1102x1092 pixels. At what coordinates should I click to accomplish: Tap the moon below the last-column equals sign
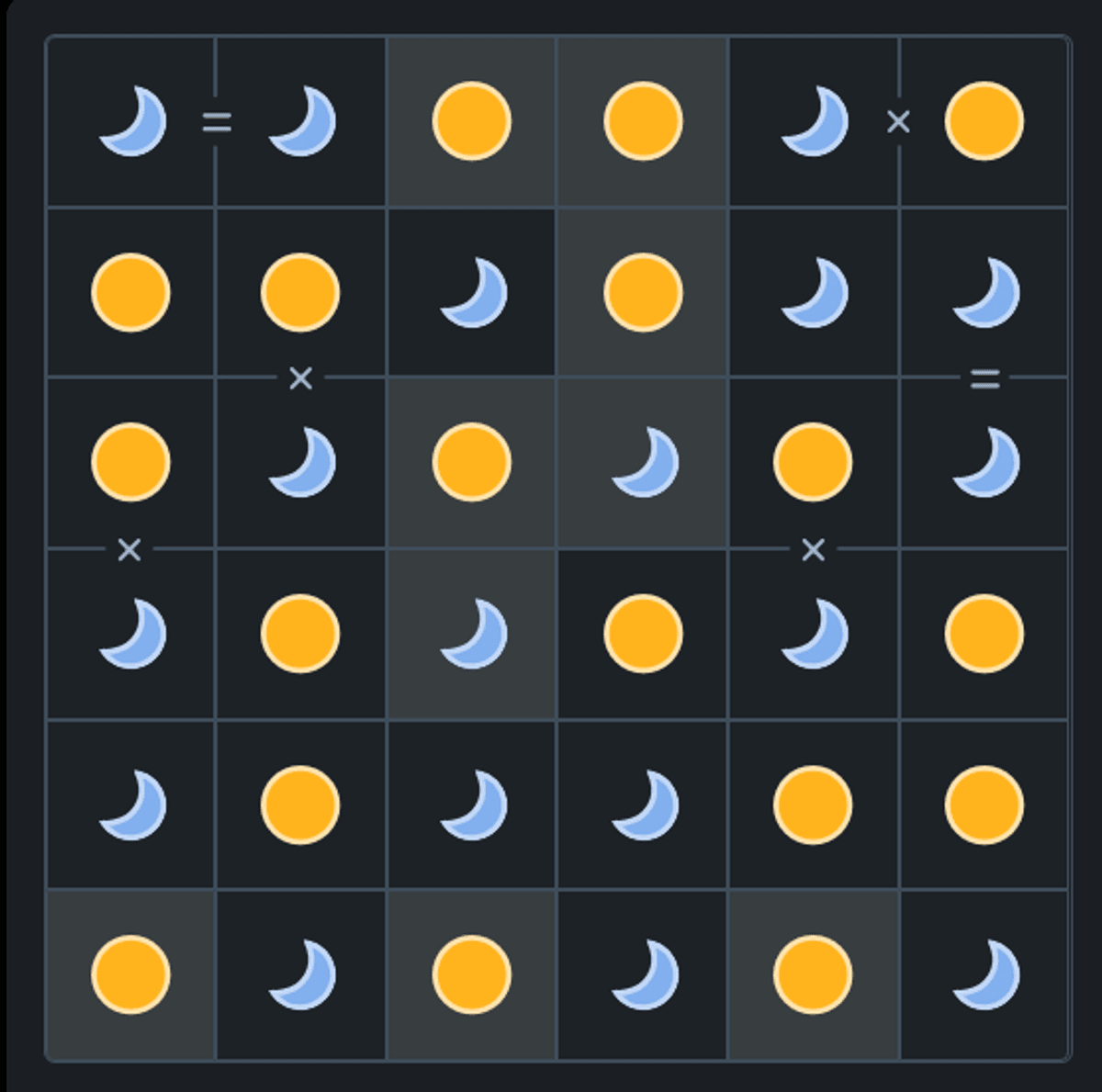coord(984,462)
